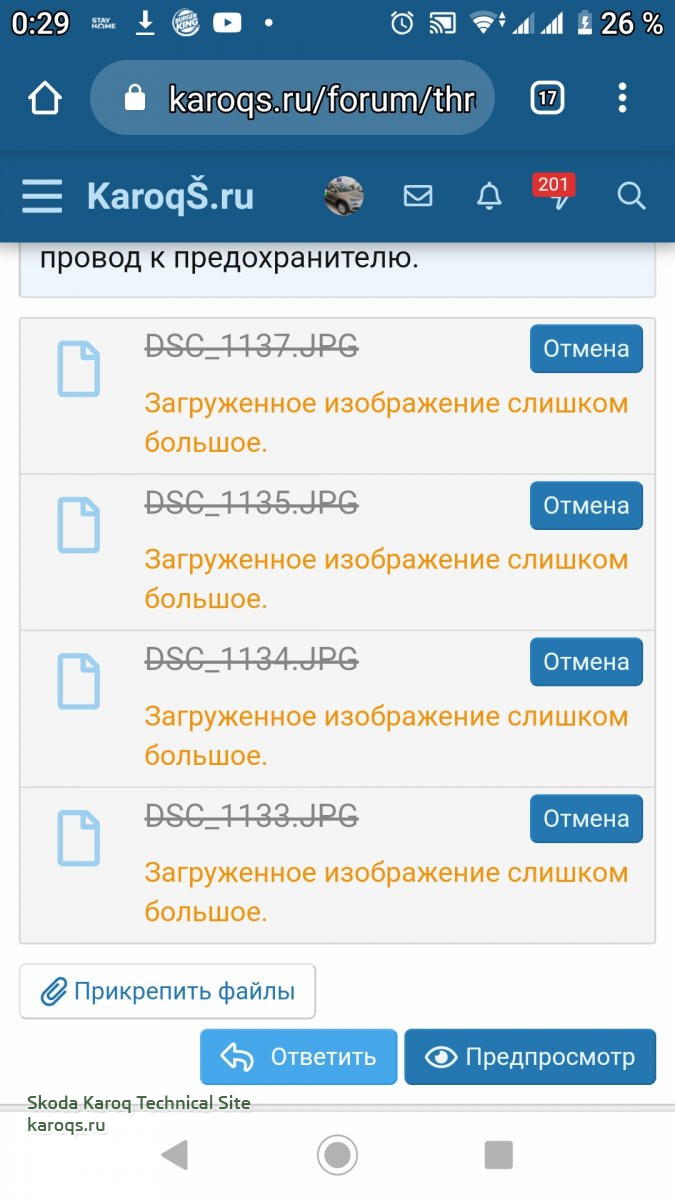Cancel the DSC_1137.JPG upload
Image resolution: width=675 pixels, height=1200 pixels.
tap(586, 349)
